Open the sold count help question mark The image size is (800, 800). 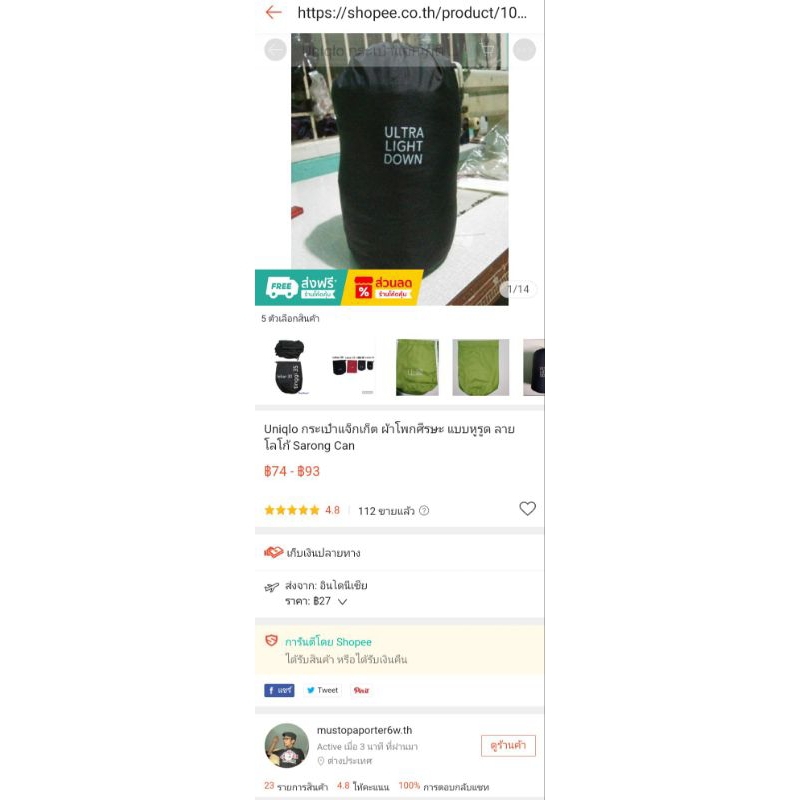(424, 510)
